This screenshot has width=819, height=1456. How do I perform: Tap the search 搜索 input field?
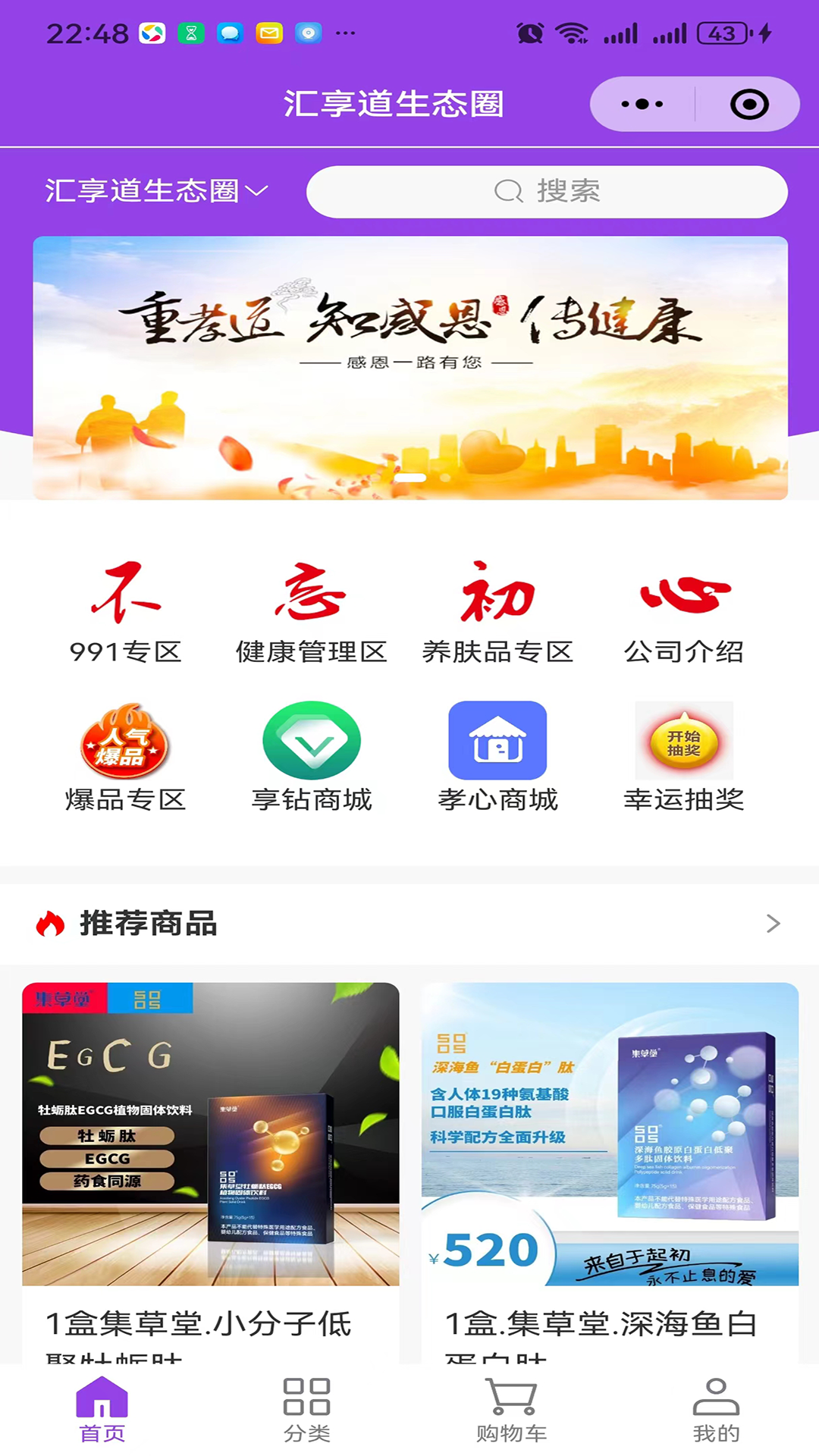[x=549, y=192]
